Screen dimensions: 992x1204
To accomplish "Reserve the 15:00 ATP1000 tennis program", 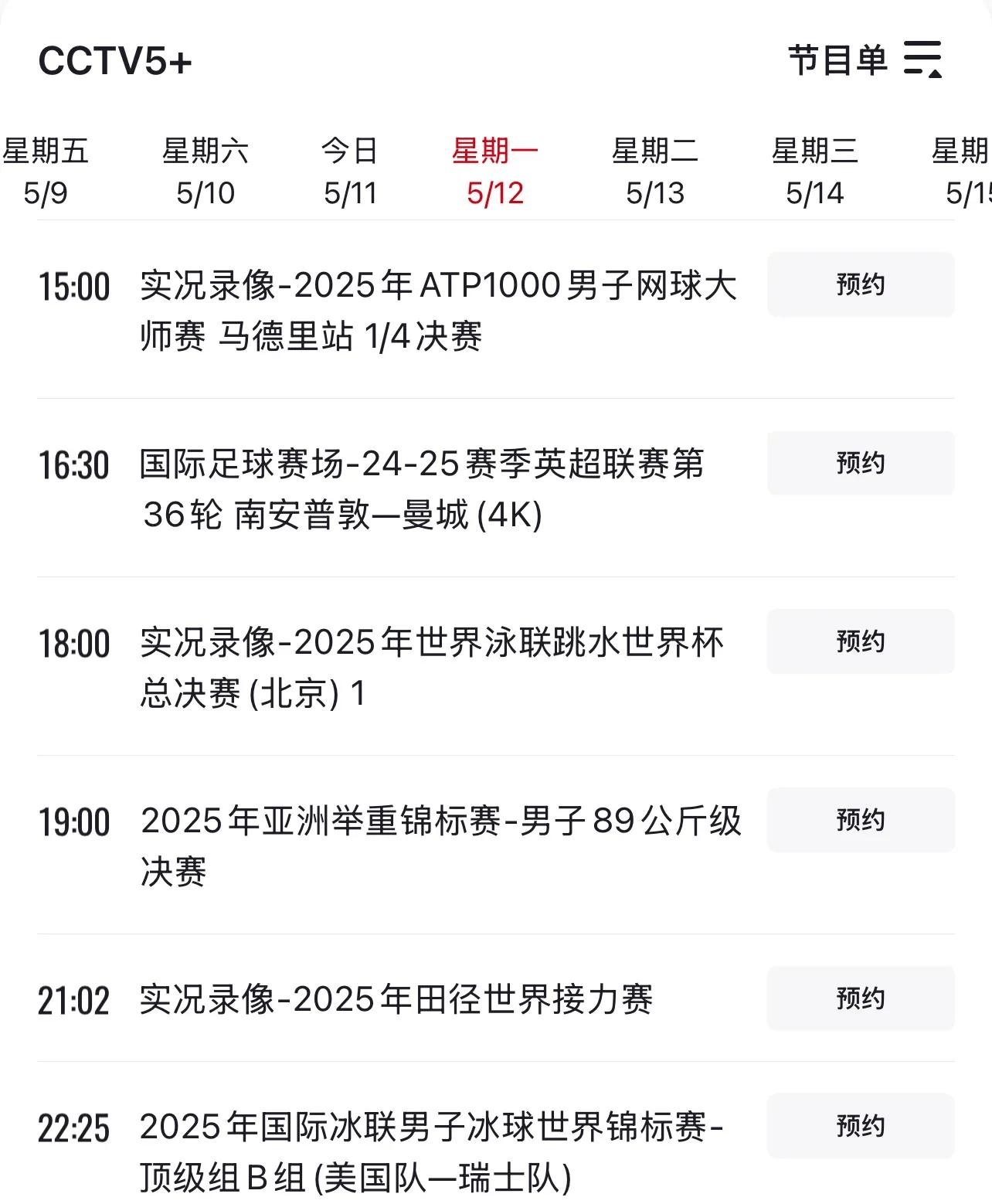I will (861, 284).
